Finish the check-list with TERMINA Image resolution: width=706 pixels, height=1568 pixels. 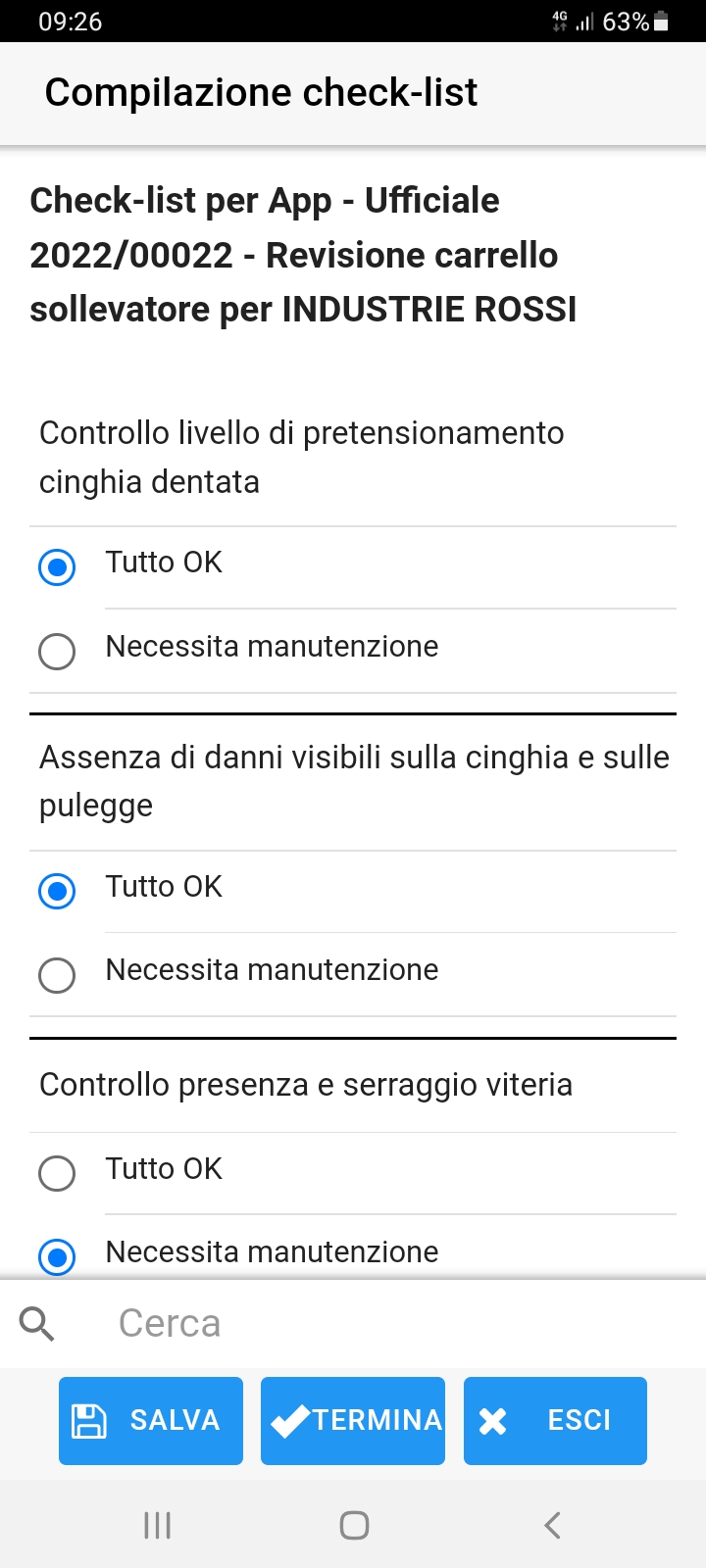pos(353,1420)
